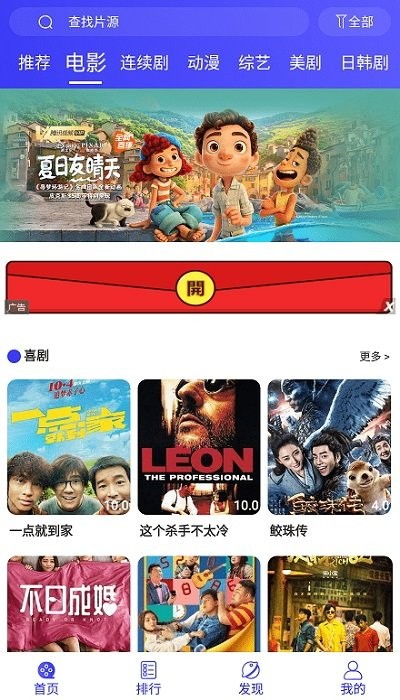The image size is (400, 700).
Task: Select the 动漫 tab
Action: click(x=204, y=62)
